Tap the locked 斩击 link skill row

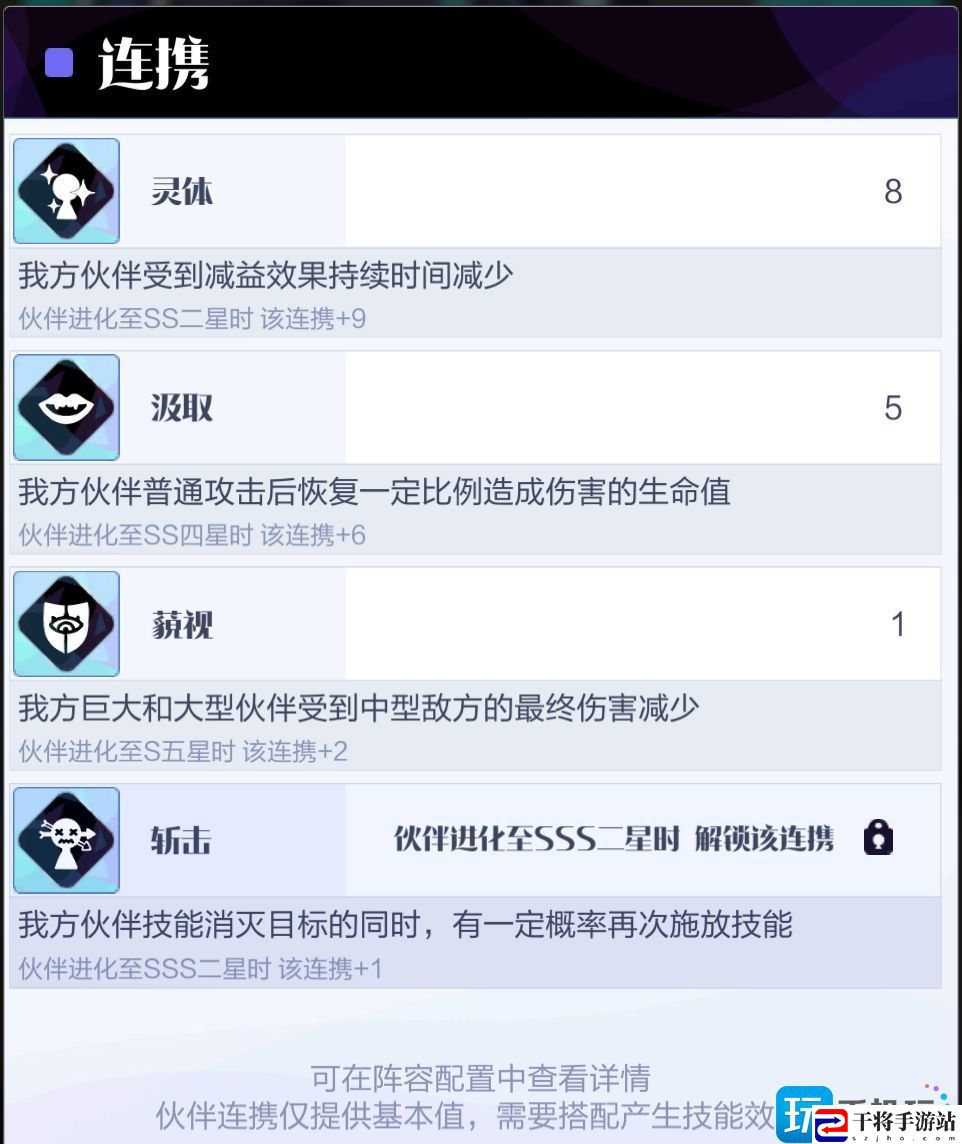476,840
